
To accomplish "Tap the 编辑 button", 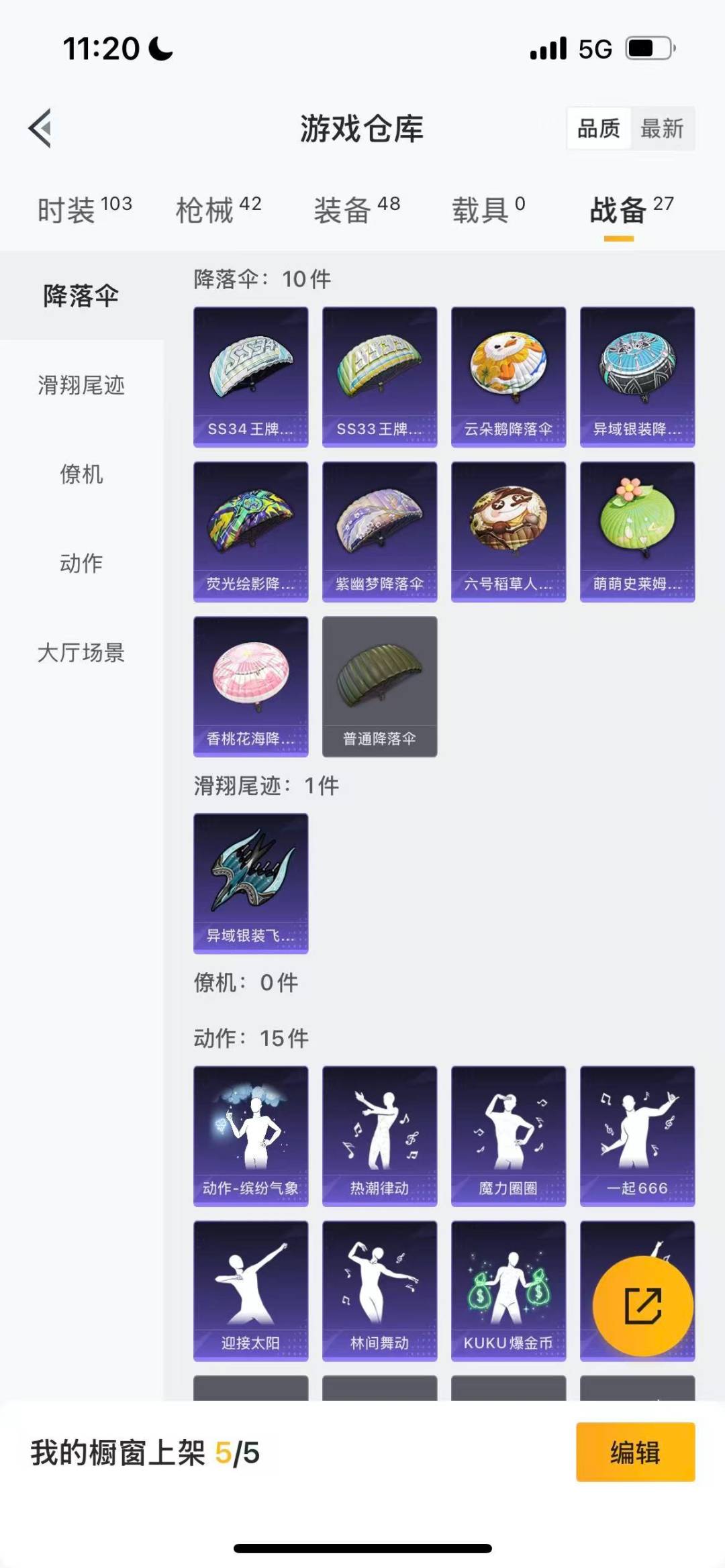I will (x=635, y=1452).
